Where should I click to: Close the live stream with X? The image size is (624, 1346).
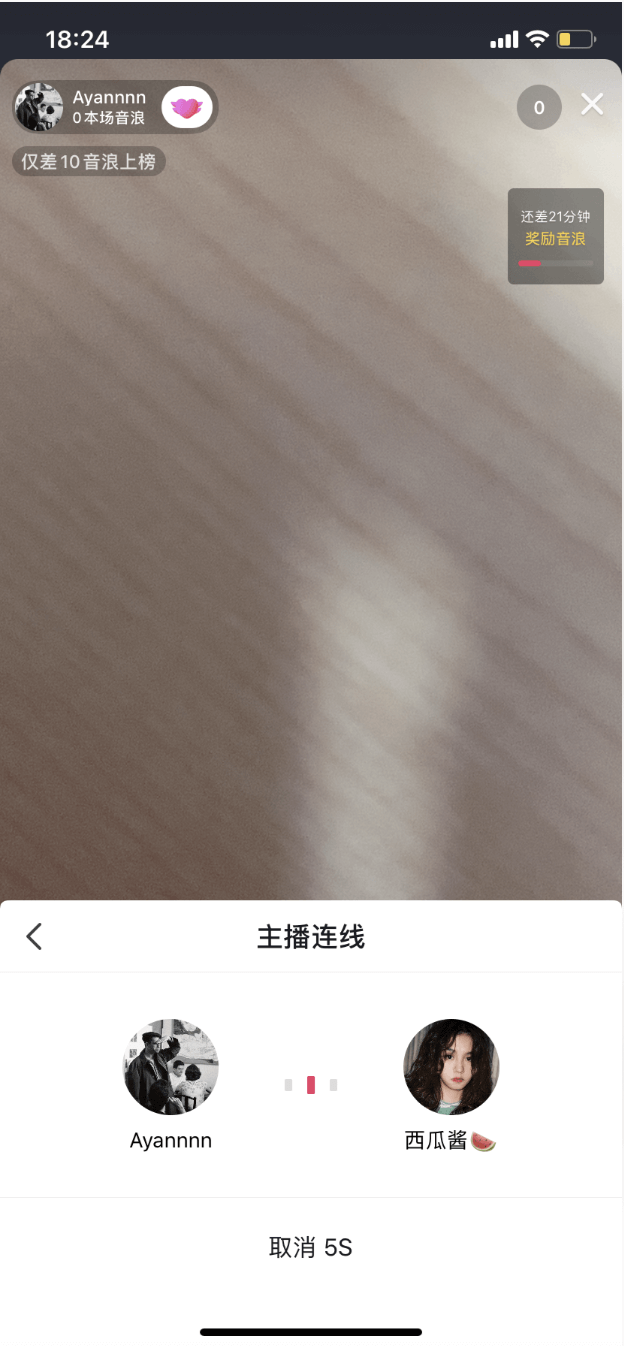tap(592, 104)
